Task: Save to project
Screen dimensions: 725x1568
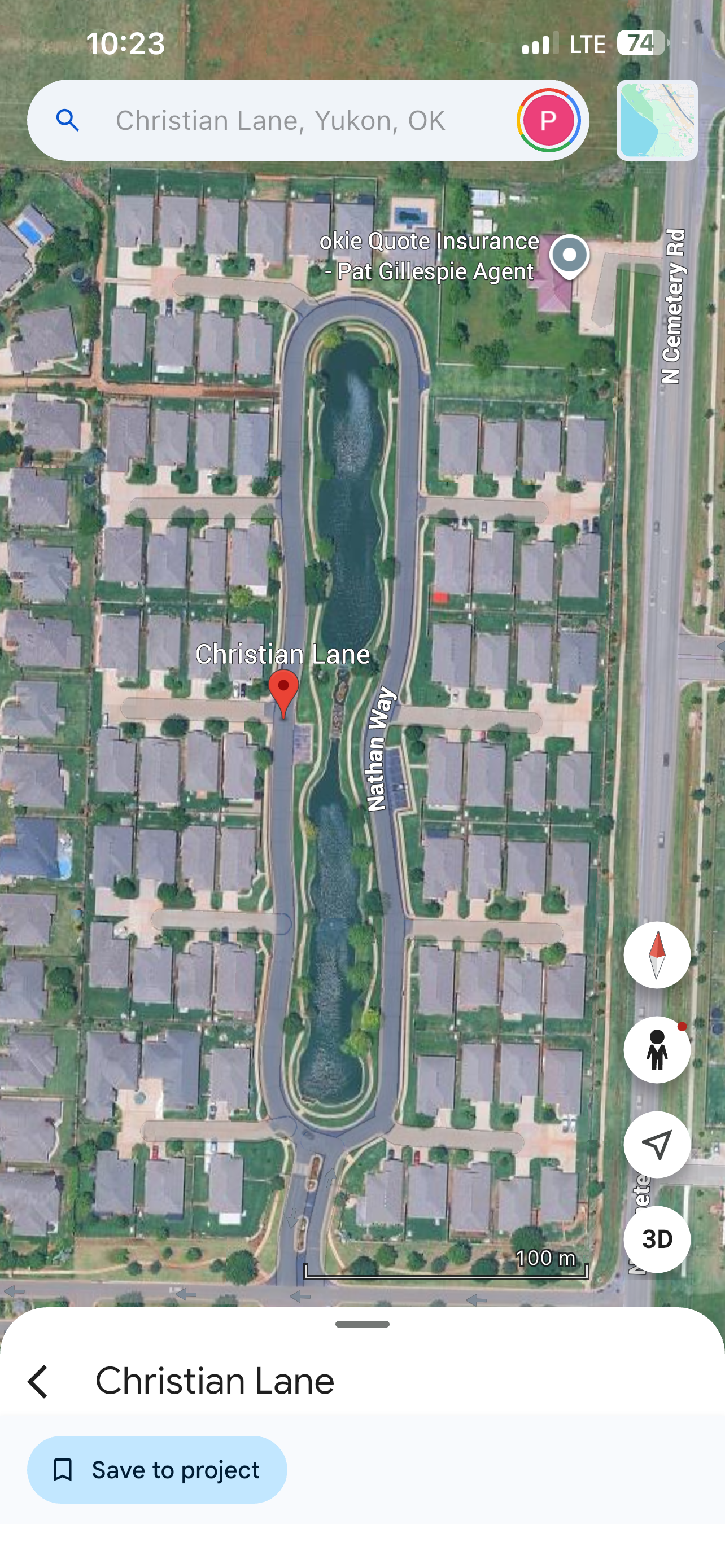Action: (157, 1470)
